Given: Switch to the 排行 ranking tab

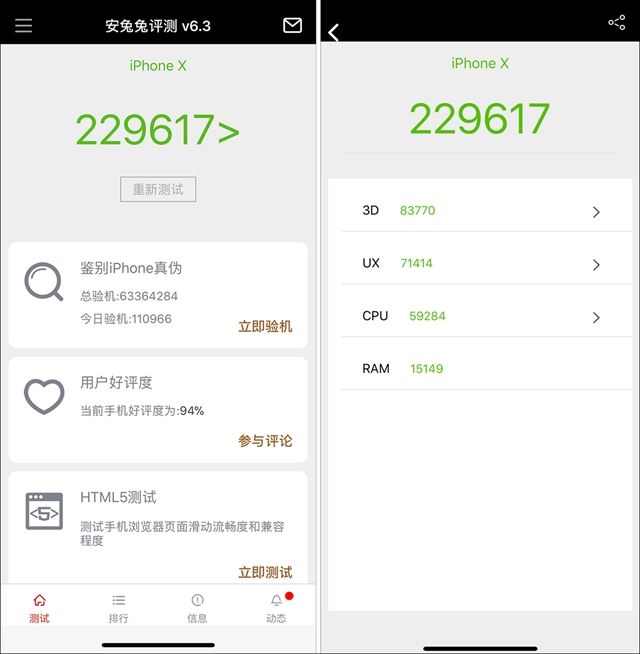Looking at the screenshot, I should coord(118,608).
